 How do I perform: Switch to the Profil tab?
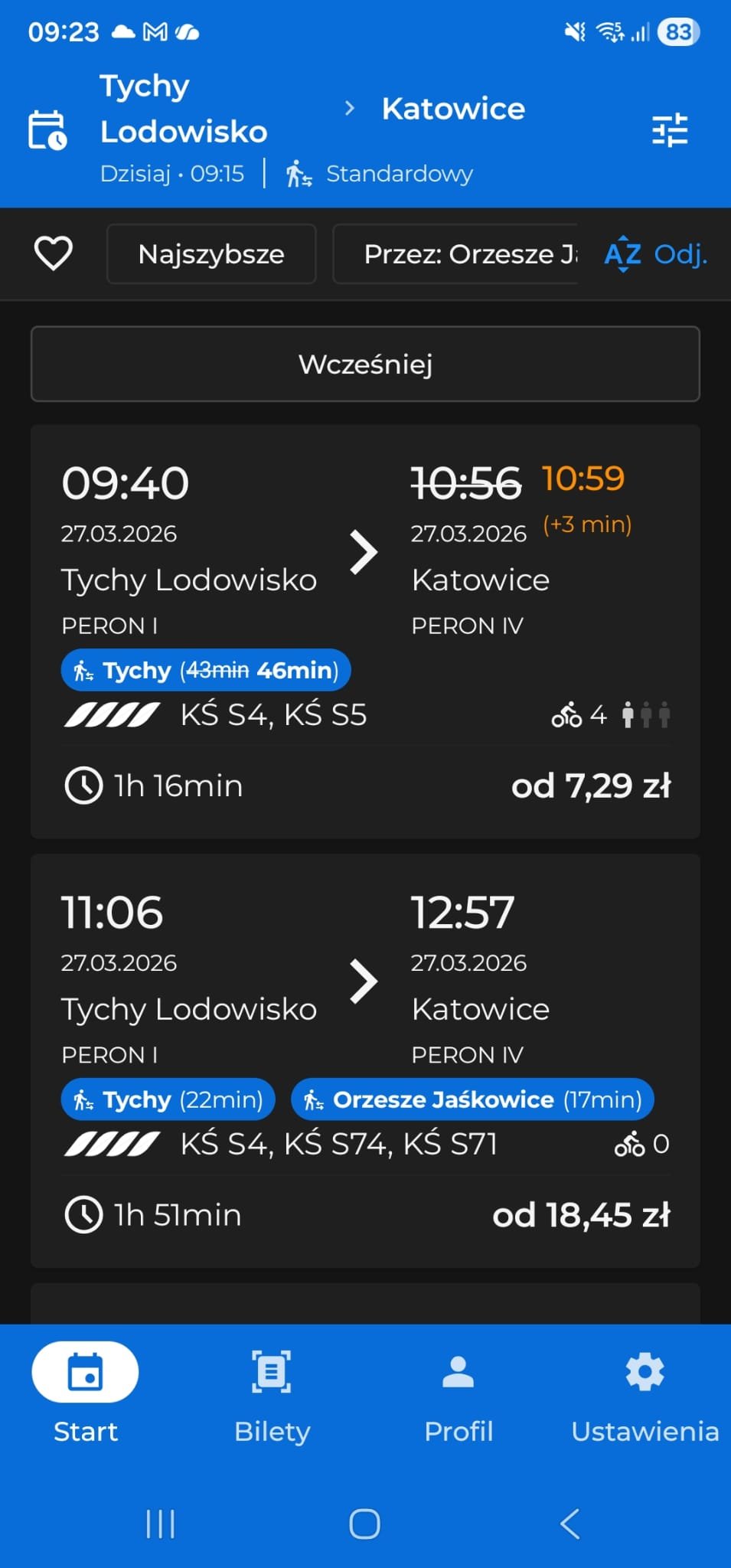click(459, 1395)
